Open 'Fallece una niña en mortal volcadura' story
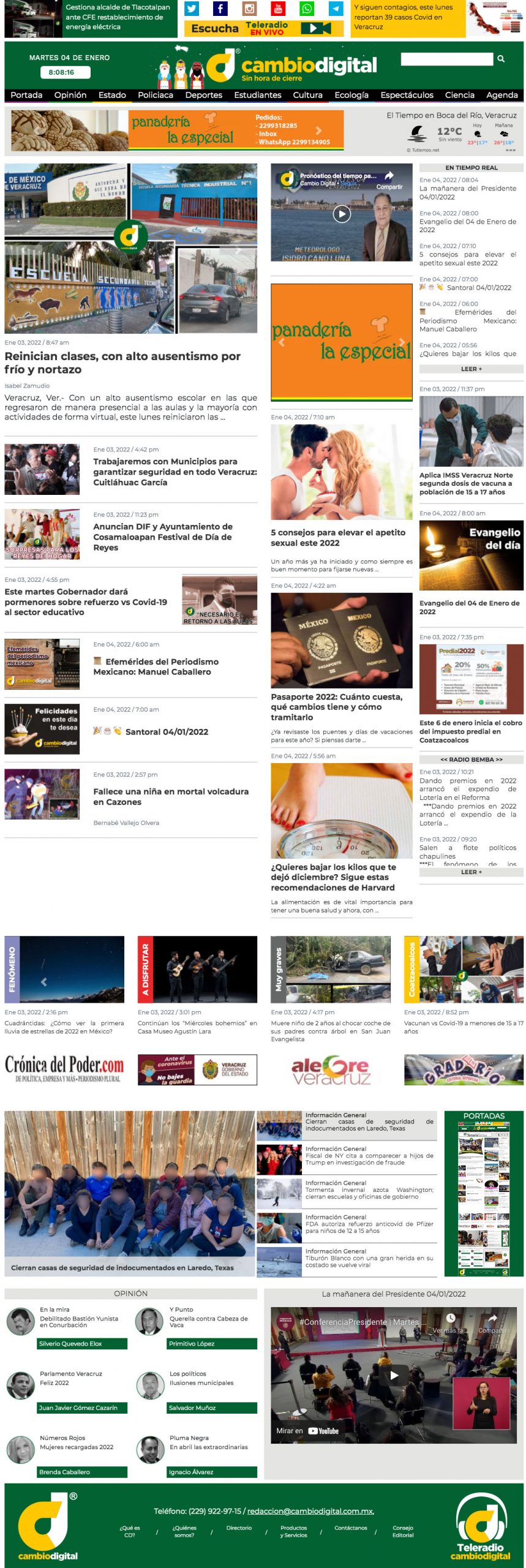 171,796
